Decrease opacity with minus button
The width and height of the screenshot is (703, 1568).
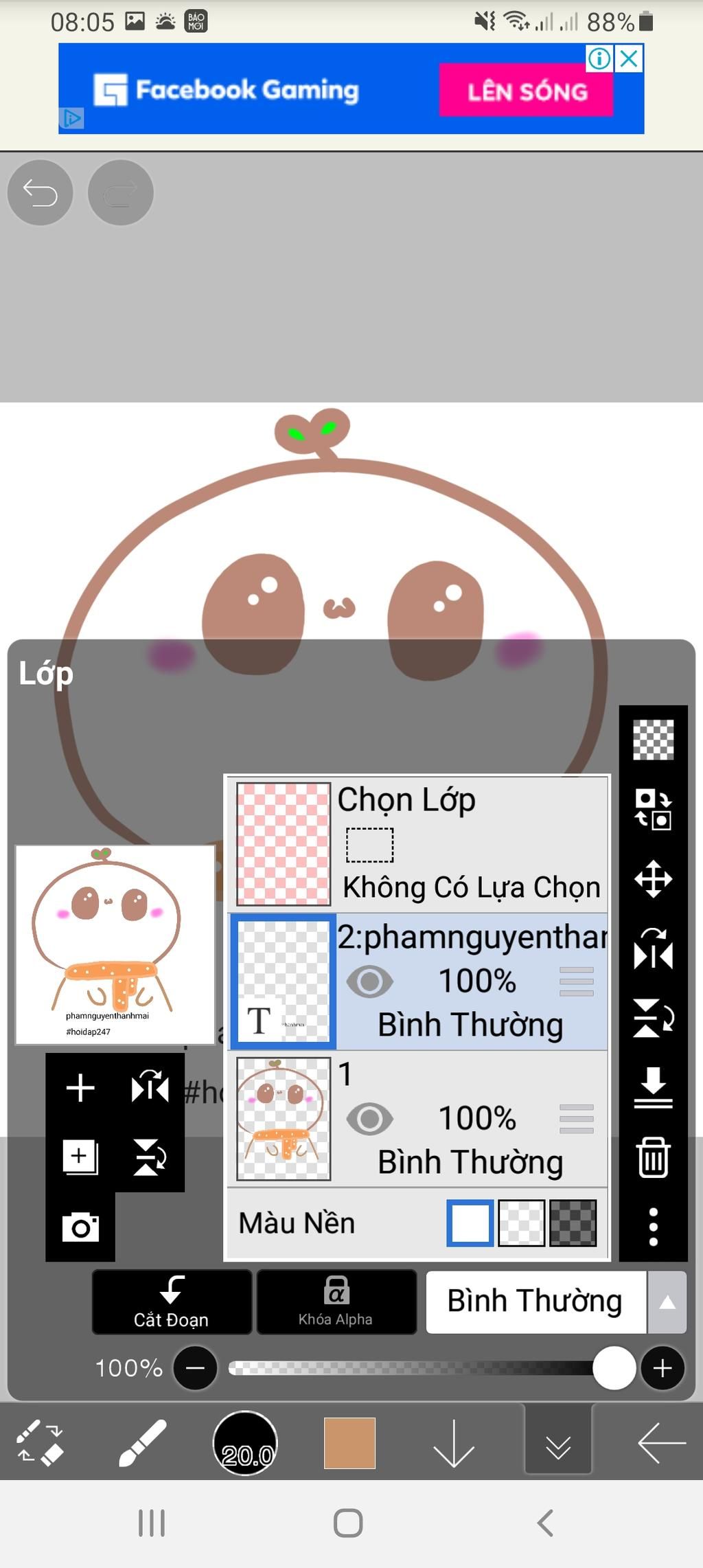(195, 1368)
